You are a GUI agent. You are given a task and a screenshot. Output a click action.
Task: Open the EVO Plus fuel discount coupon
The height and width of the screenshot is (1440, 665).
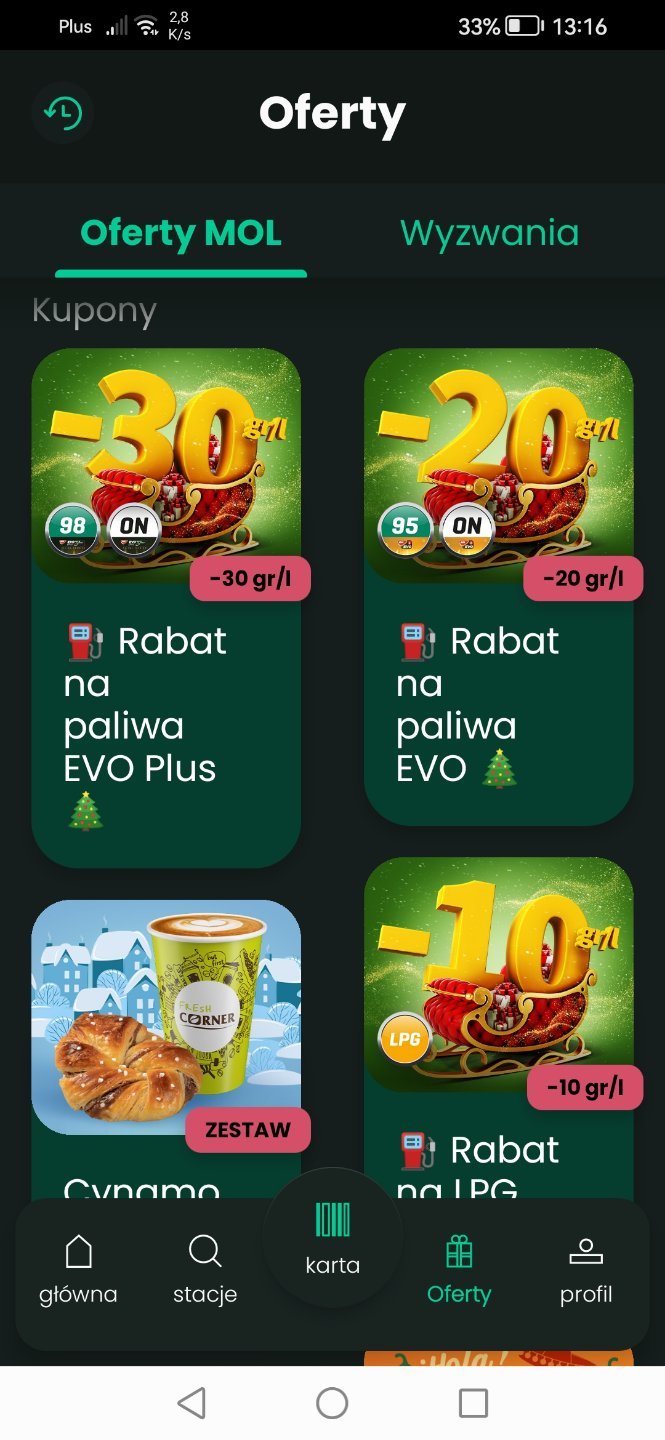(166, 606)
